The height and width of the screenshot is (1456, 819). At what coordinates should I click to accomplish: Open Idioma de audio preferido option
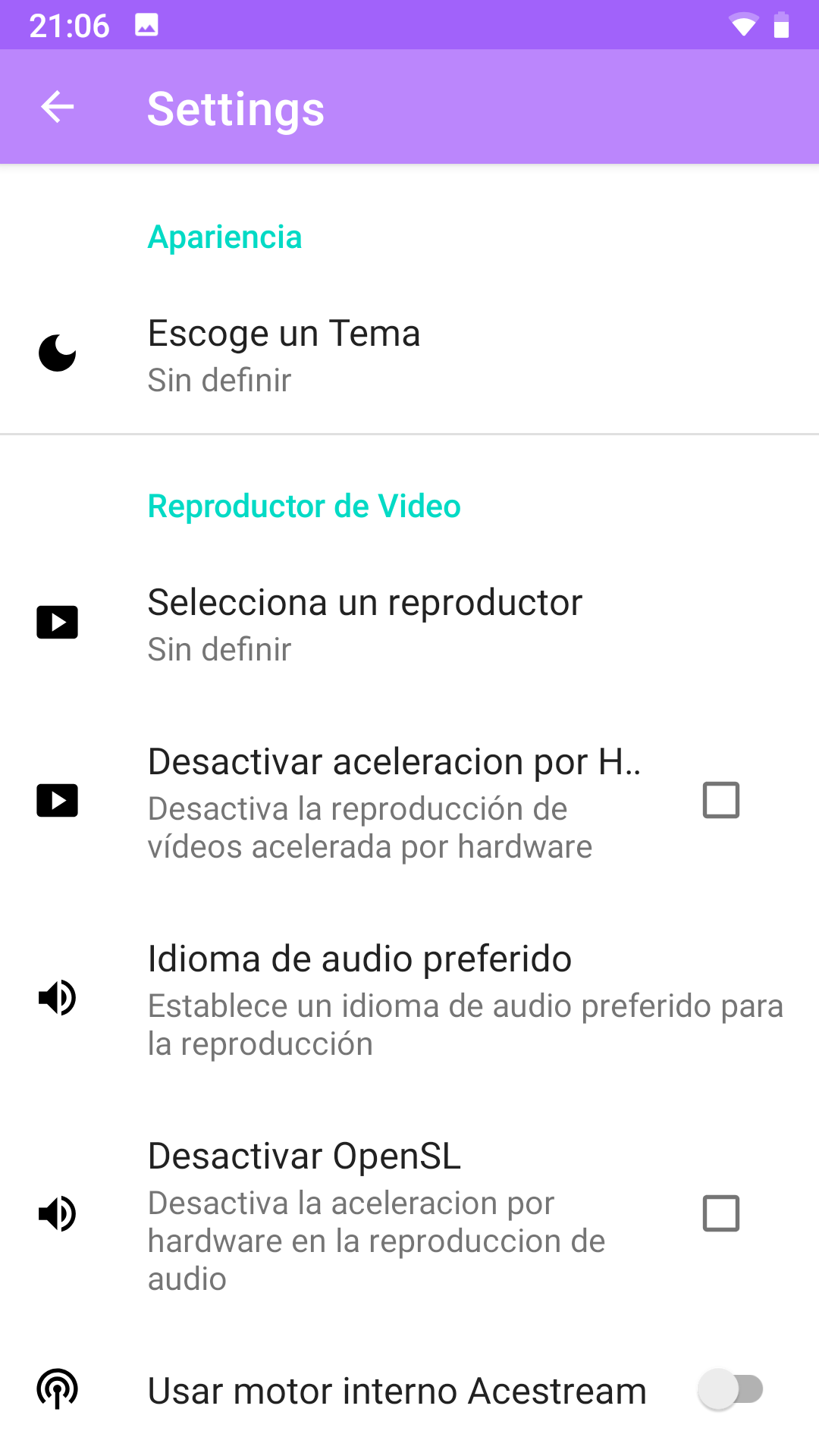(409, 999)
